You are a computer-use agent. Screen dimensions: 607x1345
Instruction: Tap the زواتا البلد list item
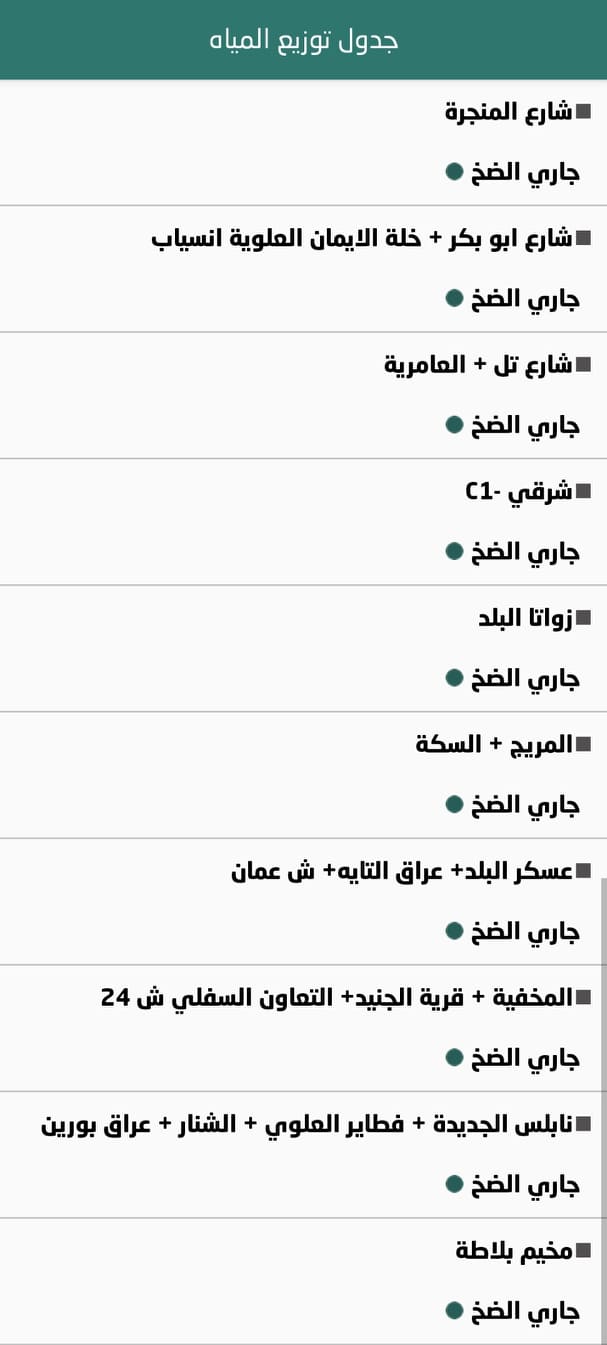525,618
